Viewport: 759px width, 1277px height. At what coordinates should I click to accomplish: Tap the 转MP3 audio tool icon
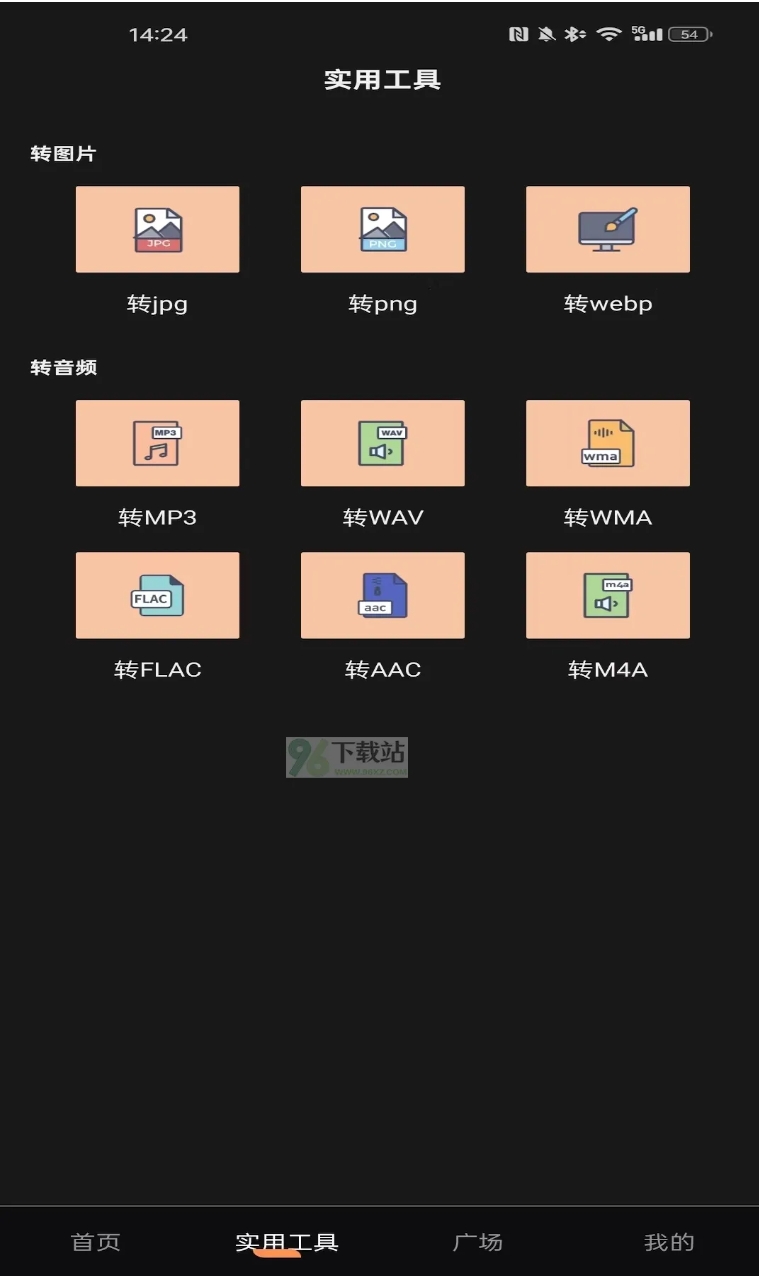click(157, 442)
